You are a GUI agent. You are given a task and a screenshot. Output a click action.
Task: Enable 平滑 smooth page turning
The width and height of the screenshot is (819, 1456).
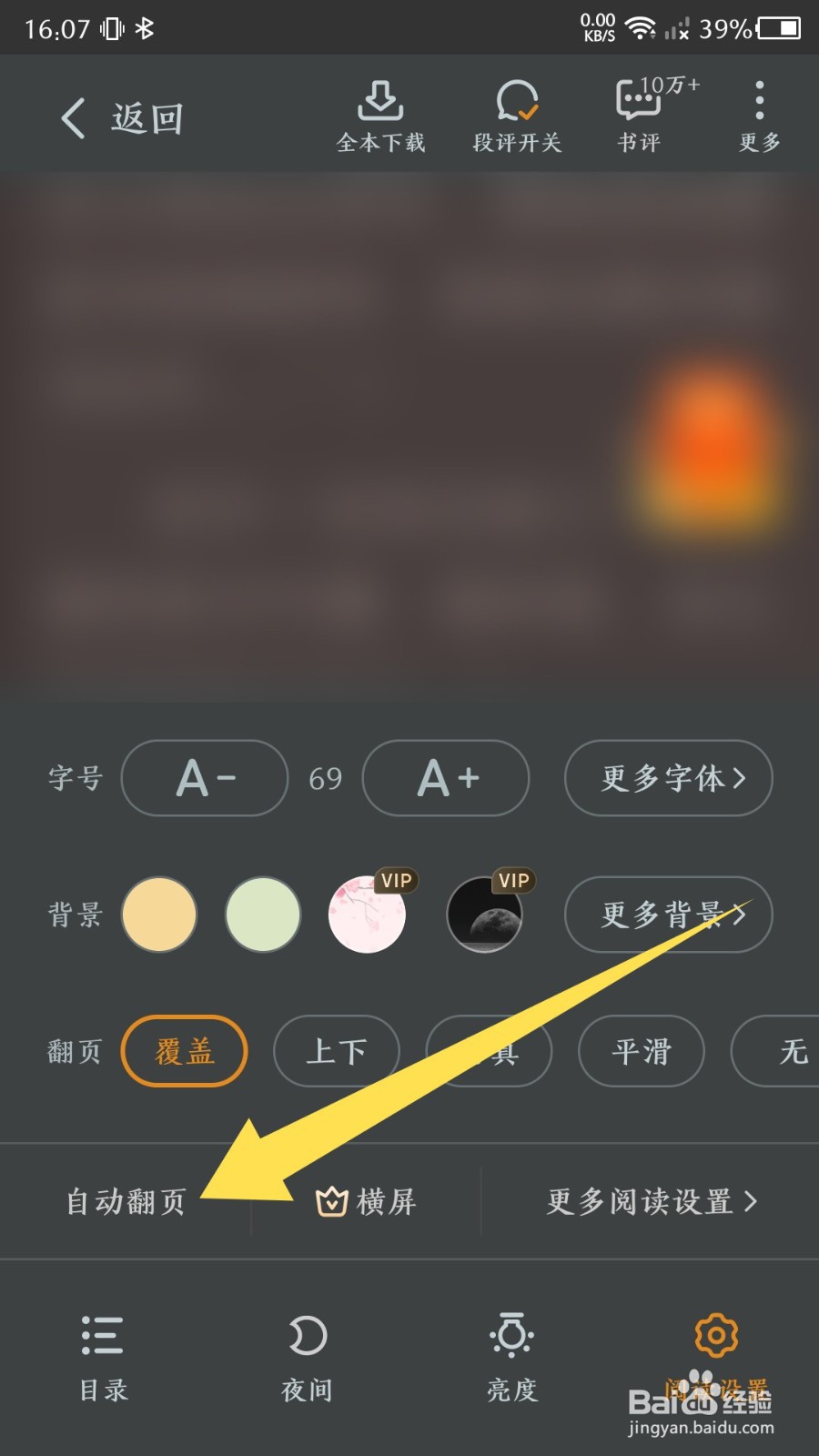(x=641, y=1051)
